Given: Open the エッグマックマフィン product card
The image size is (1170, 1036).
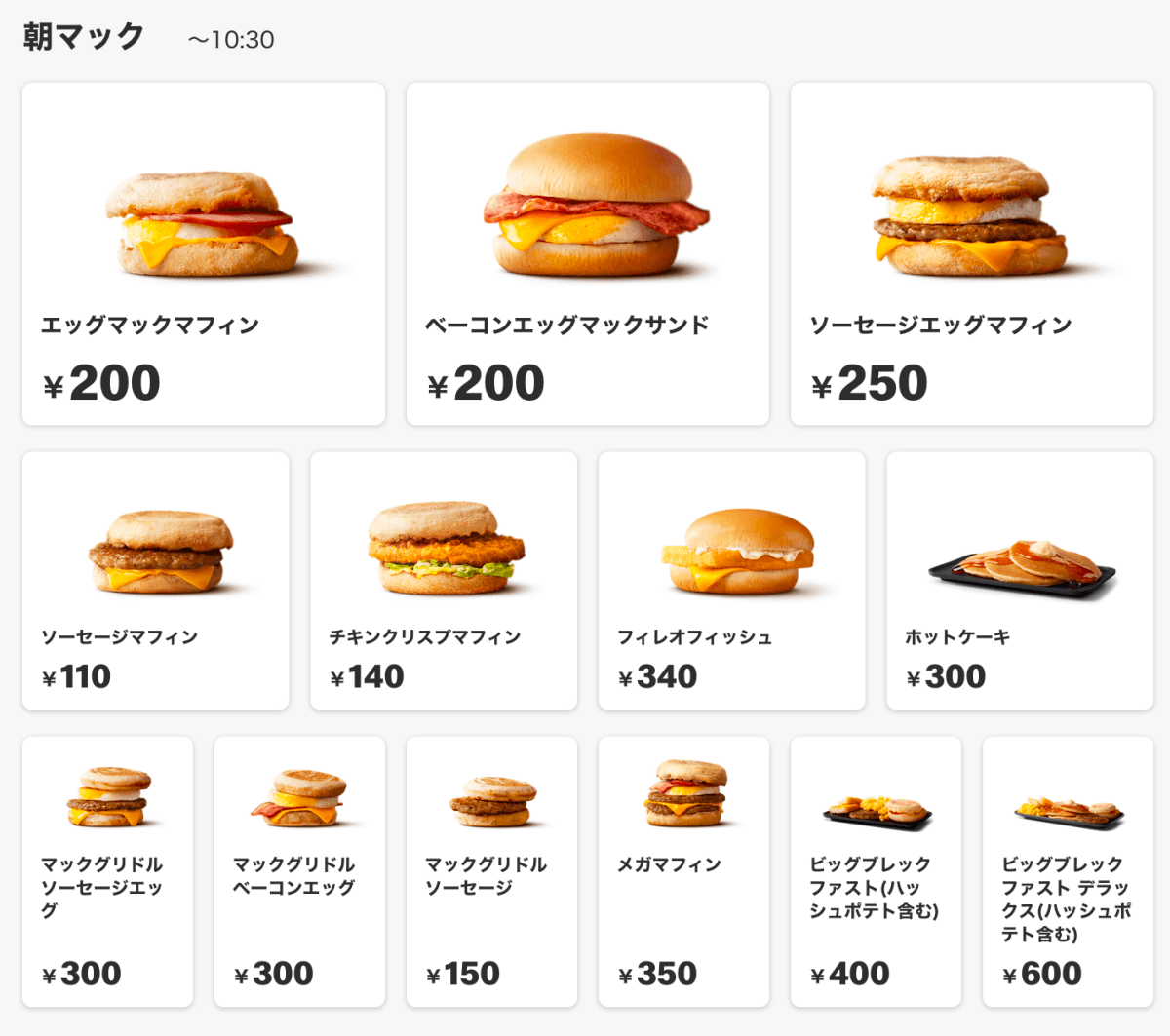Looking at the screenshot, I should 203,253.
